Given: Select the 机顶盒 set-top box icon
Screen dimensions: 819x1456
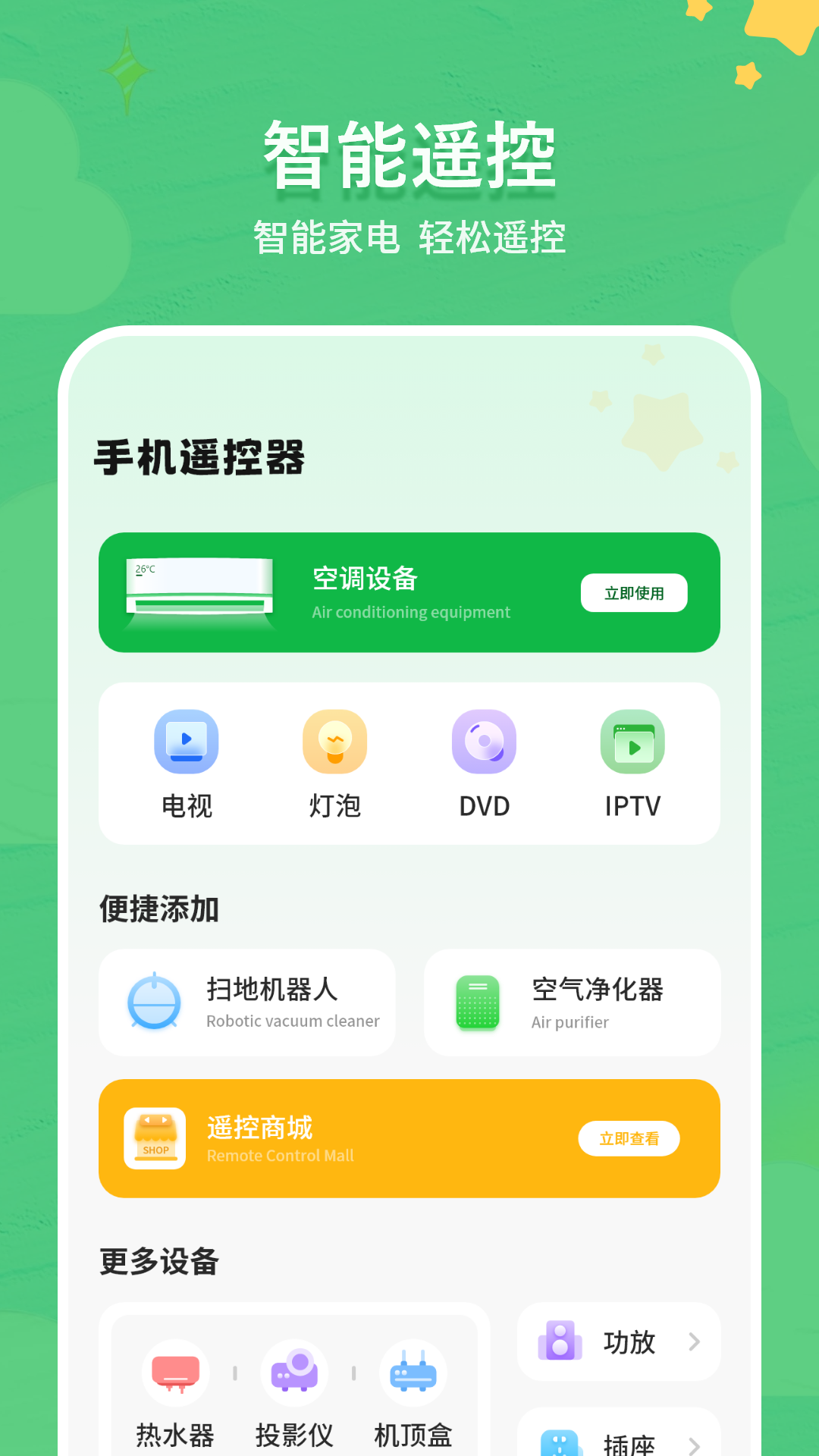Looking at the screenshot, I should (413, 1373).
